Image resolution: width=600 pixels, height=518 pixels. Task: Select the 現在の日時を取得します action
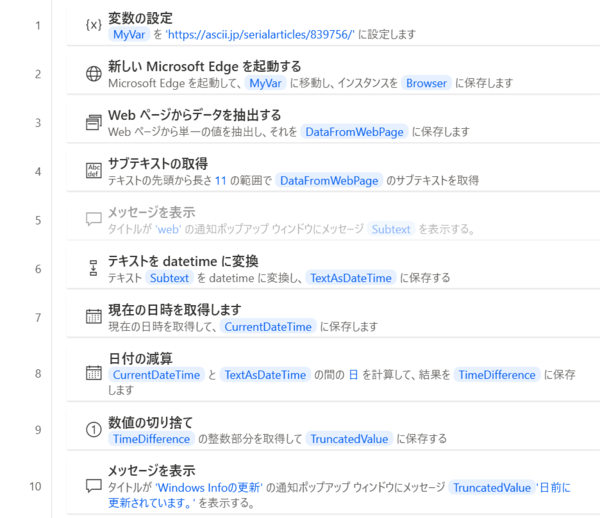coord(173,309)
